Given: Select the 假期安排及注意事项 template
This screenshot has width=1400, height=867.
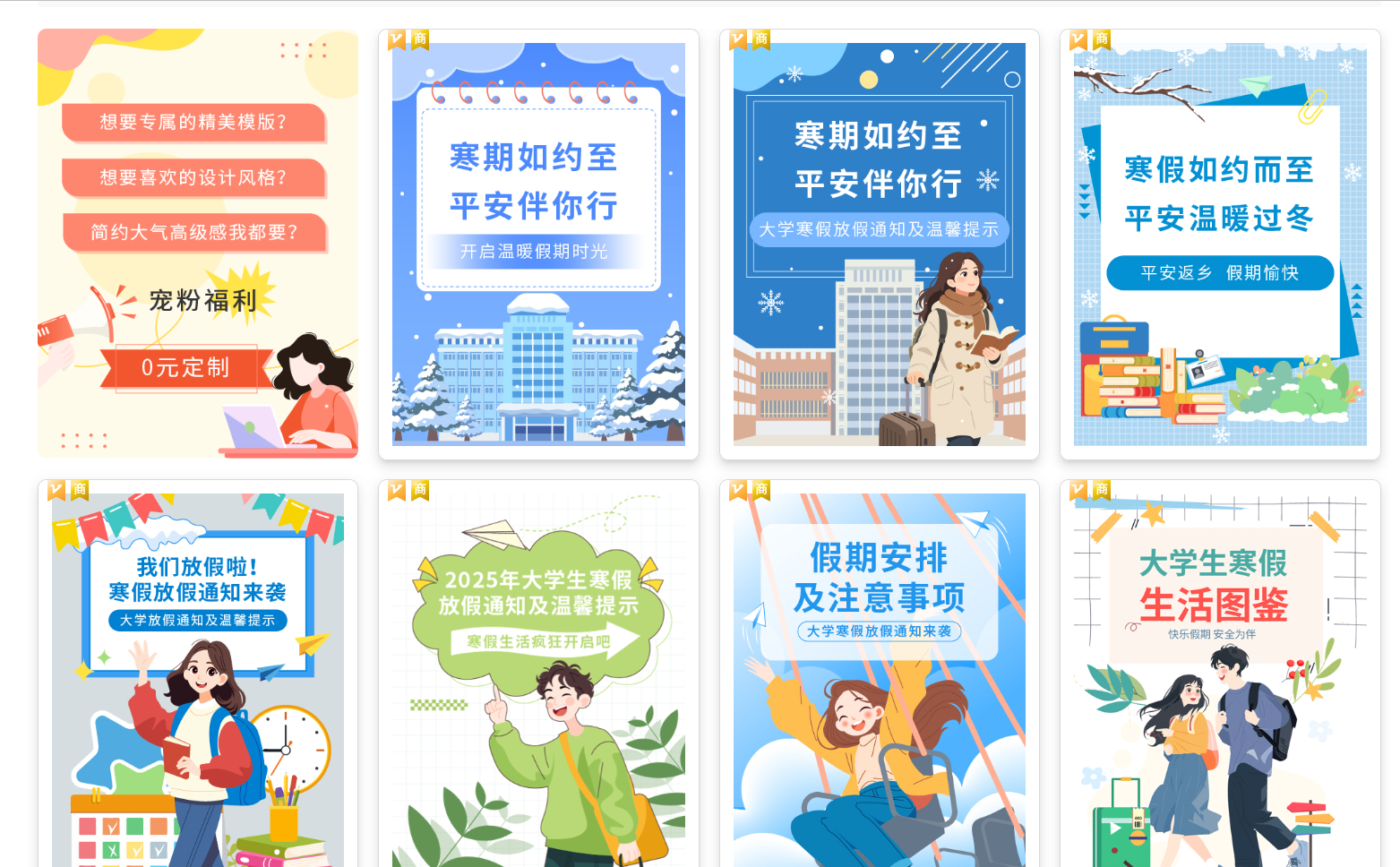Looking at the screenshot, I should point(879,681).
